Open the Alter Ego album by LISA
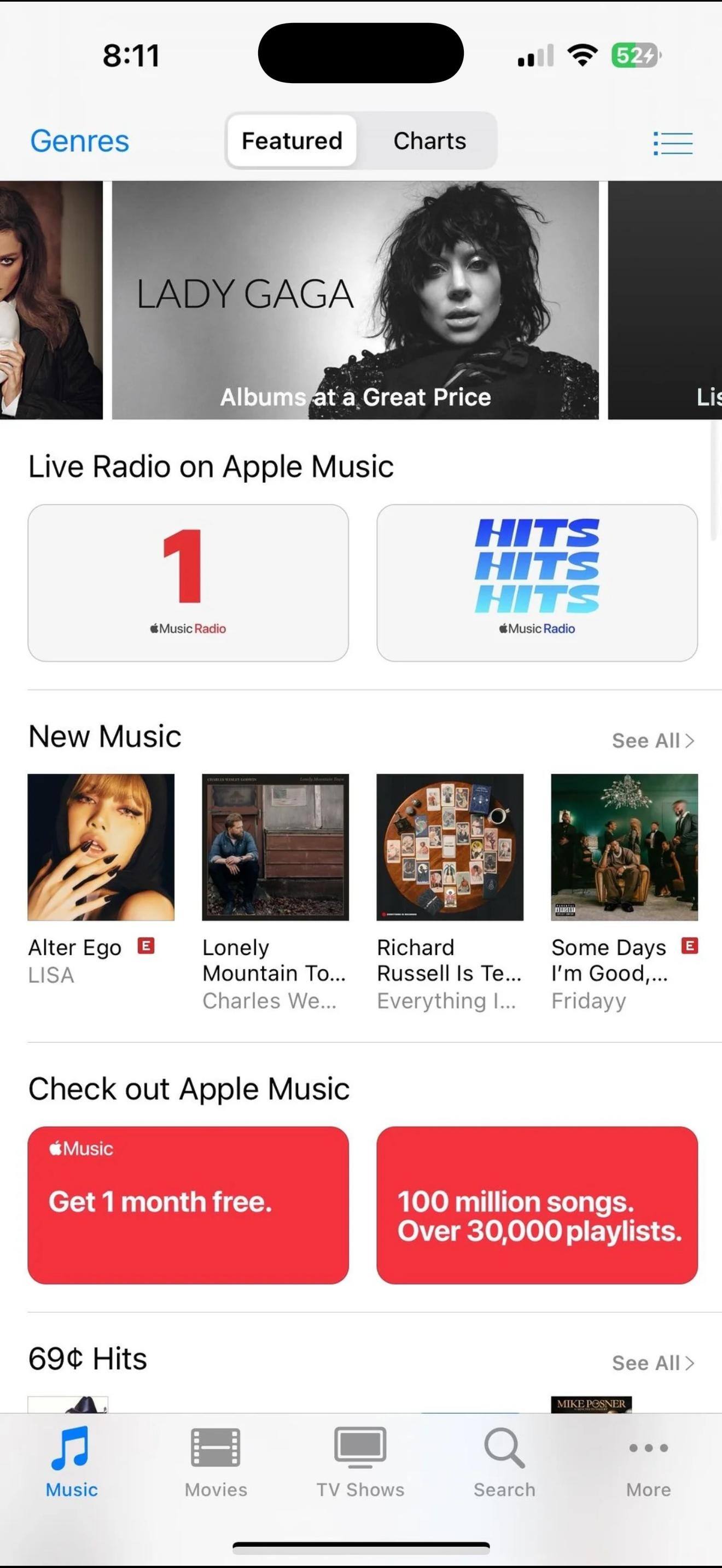722x1568 pixels. click(101, 847)
